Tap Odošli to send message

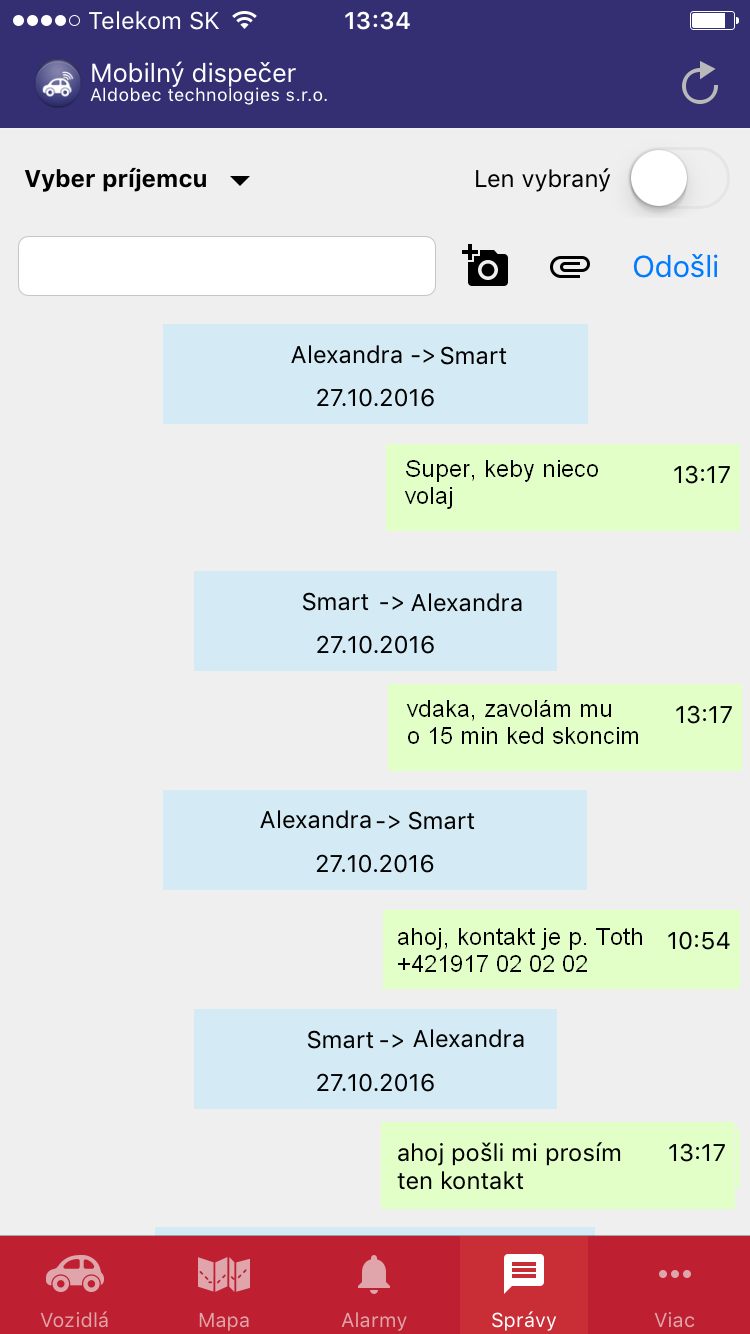point(676,266)
